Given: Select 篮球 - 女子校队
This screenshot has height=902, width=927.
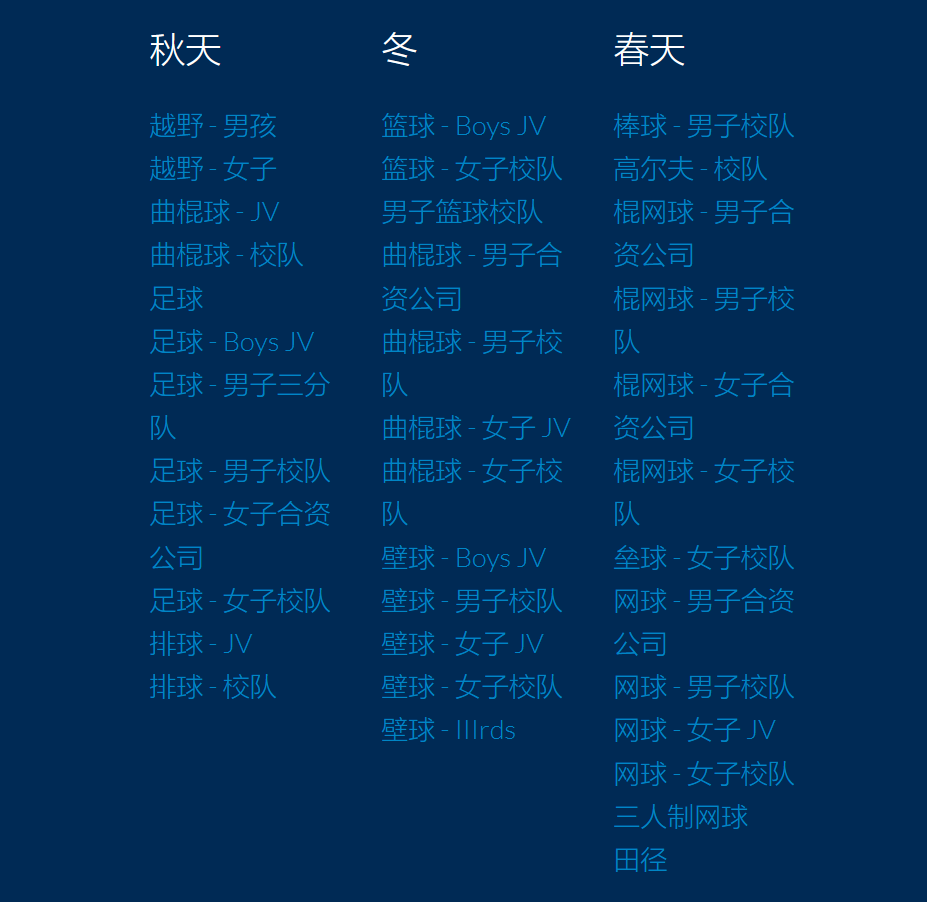Looking at the screenshot, I should point(471,169).
